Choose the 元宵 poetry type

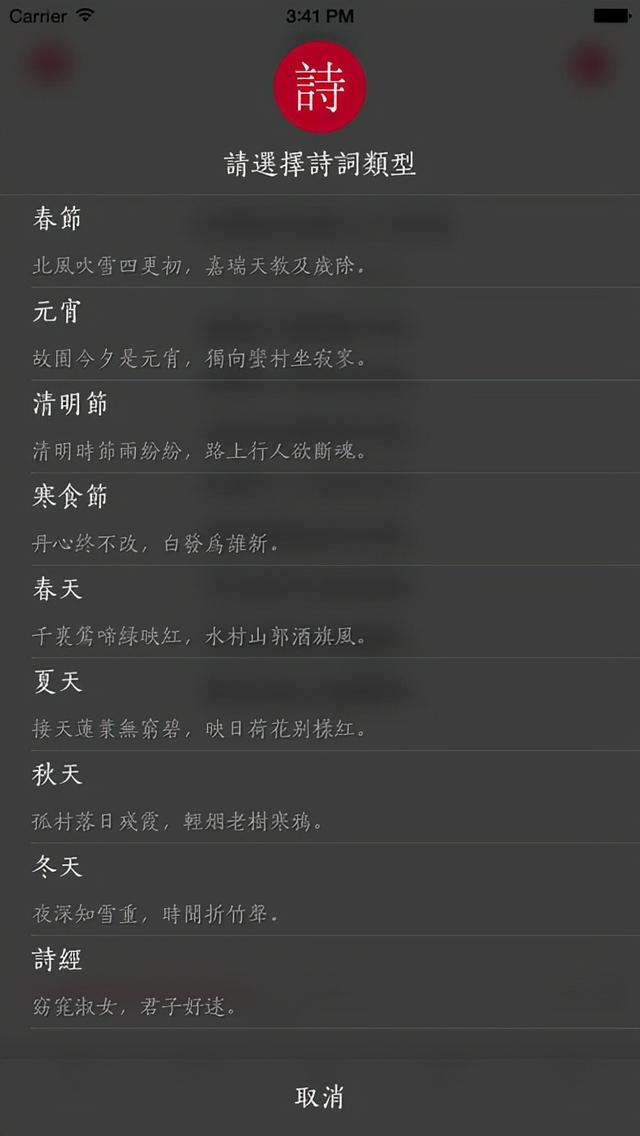point(320,334)
